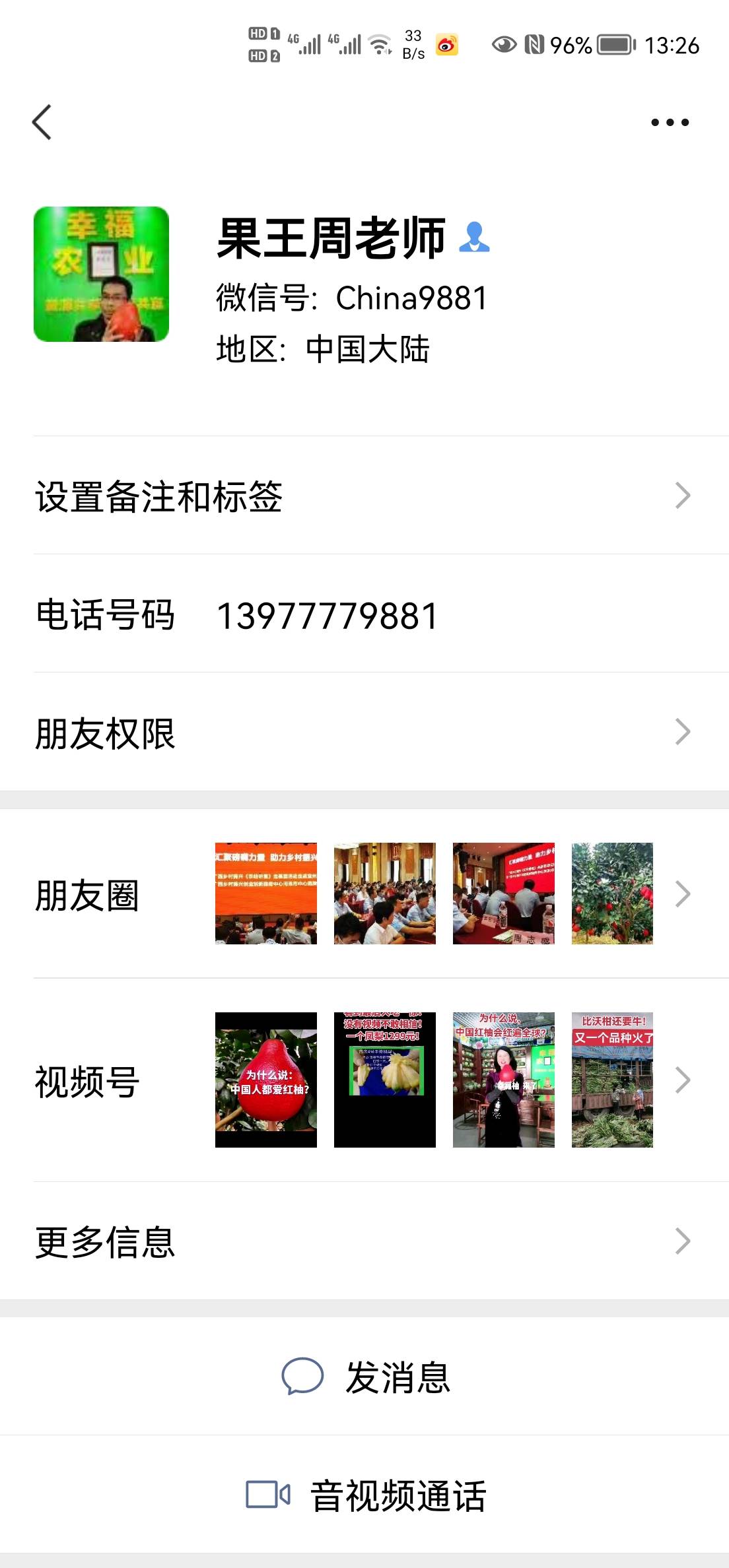This screenshot has height=1568, width=729.
Task: Open the 视频号 Channels row
Action: point(363,1080)
